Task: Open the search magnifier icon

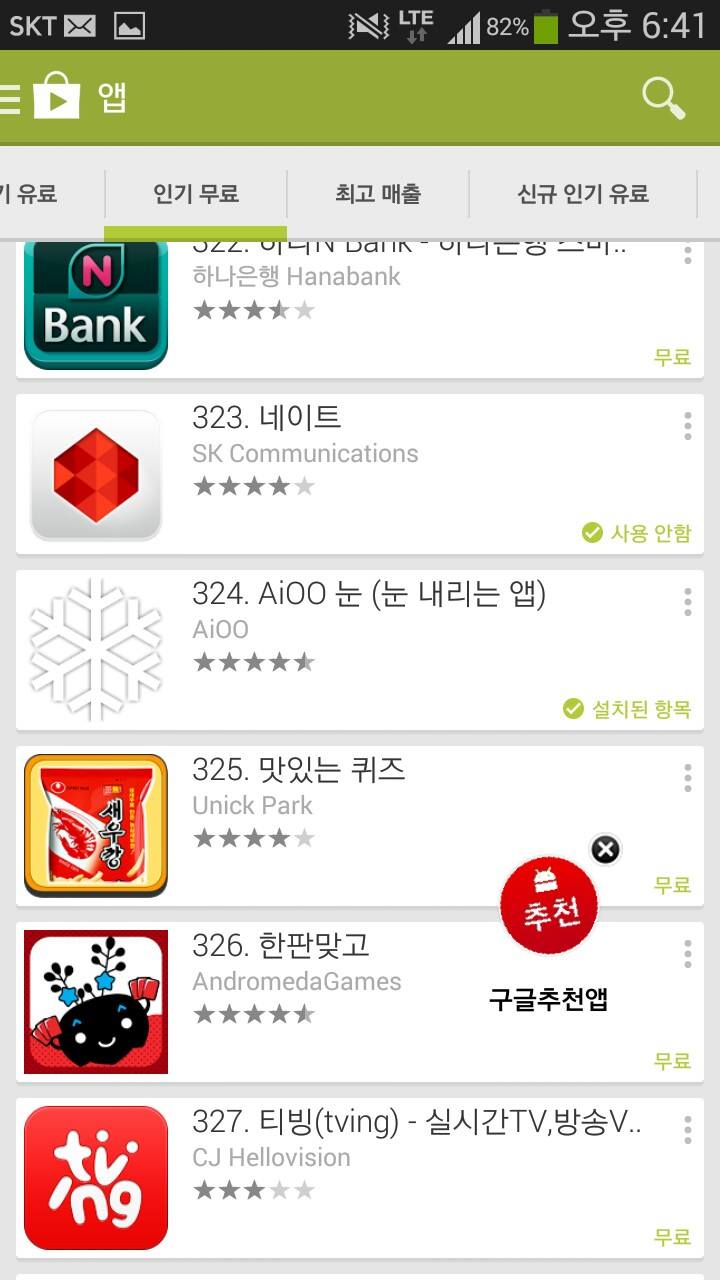Action: [663, 98]
